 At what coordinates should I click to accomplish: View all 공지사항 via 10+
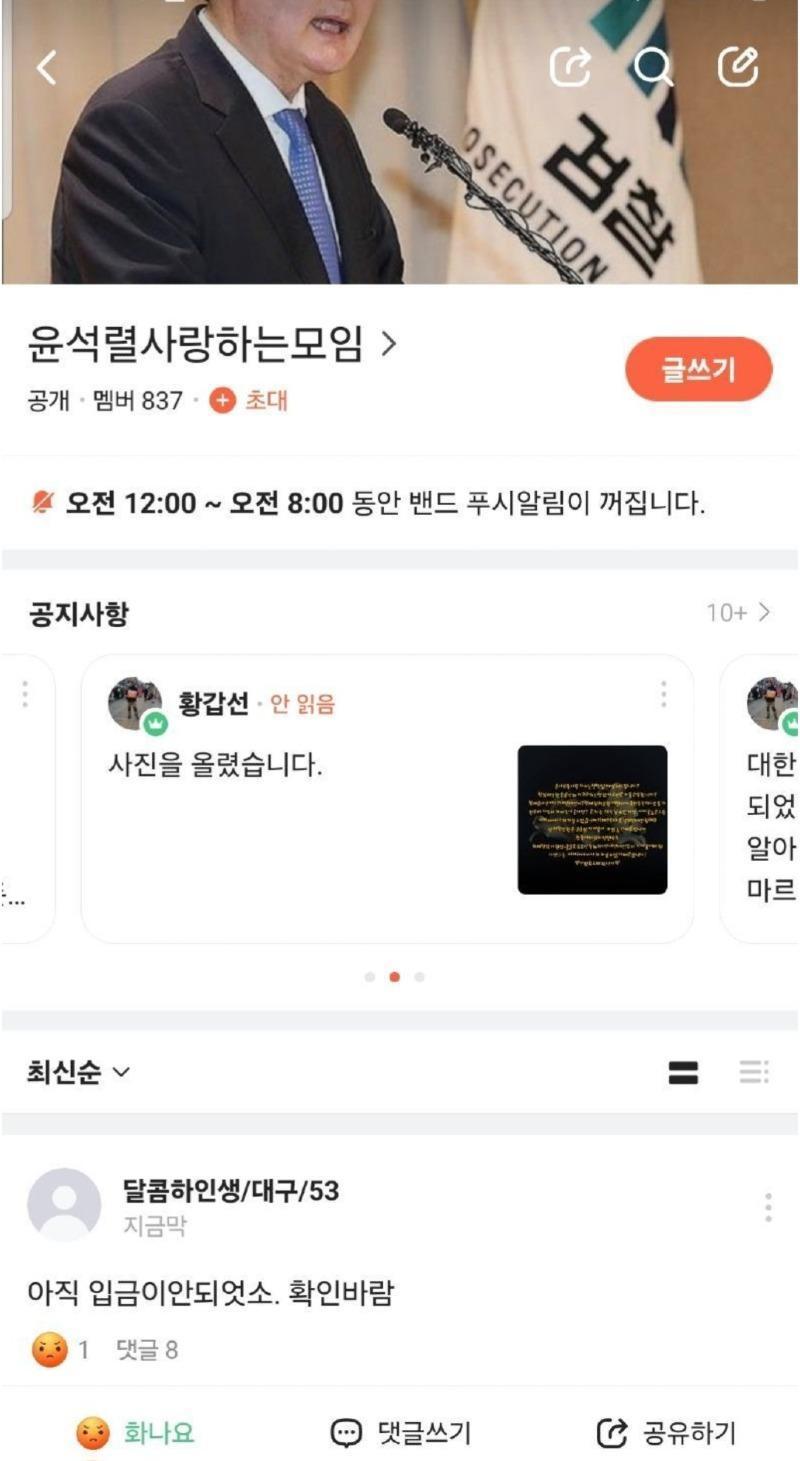click(738, 613)
